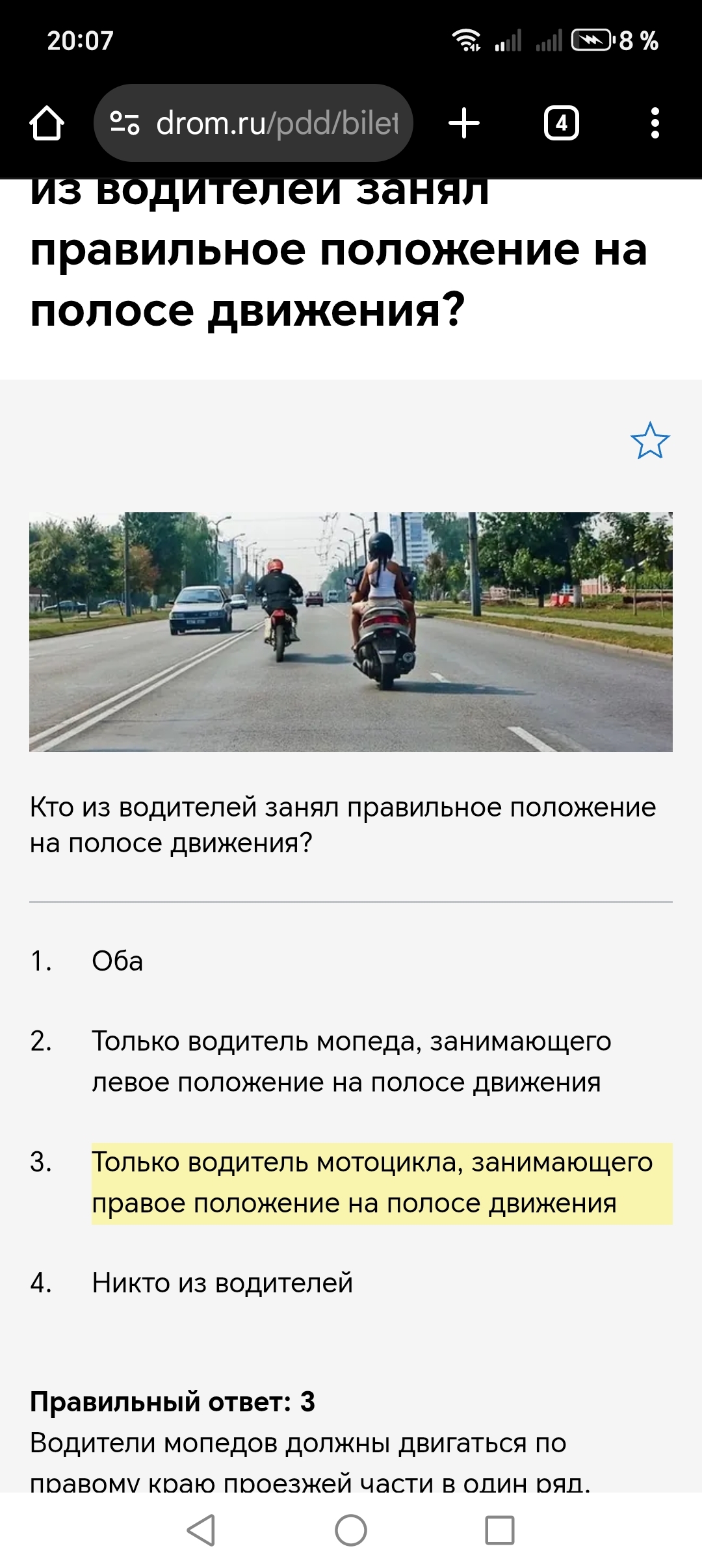
Task: Add this question to favorites with the star
Action: [x=649, y=441]
